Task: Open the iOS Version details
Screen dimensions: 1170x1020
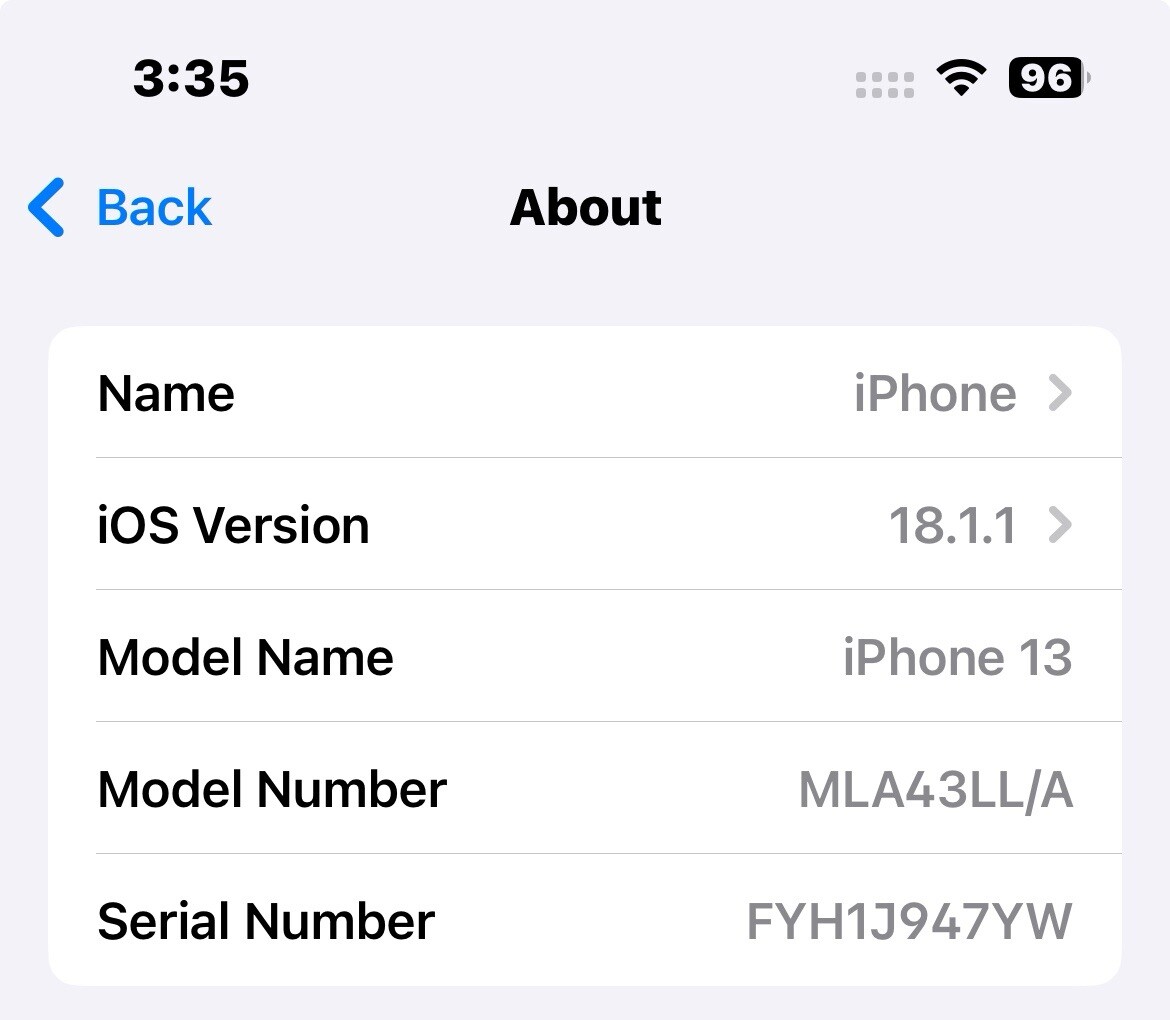Action: (x=584, y=525)
